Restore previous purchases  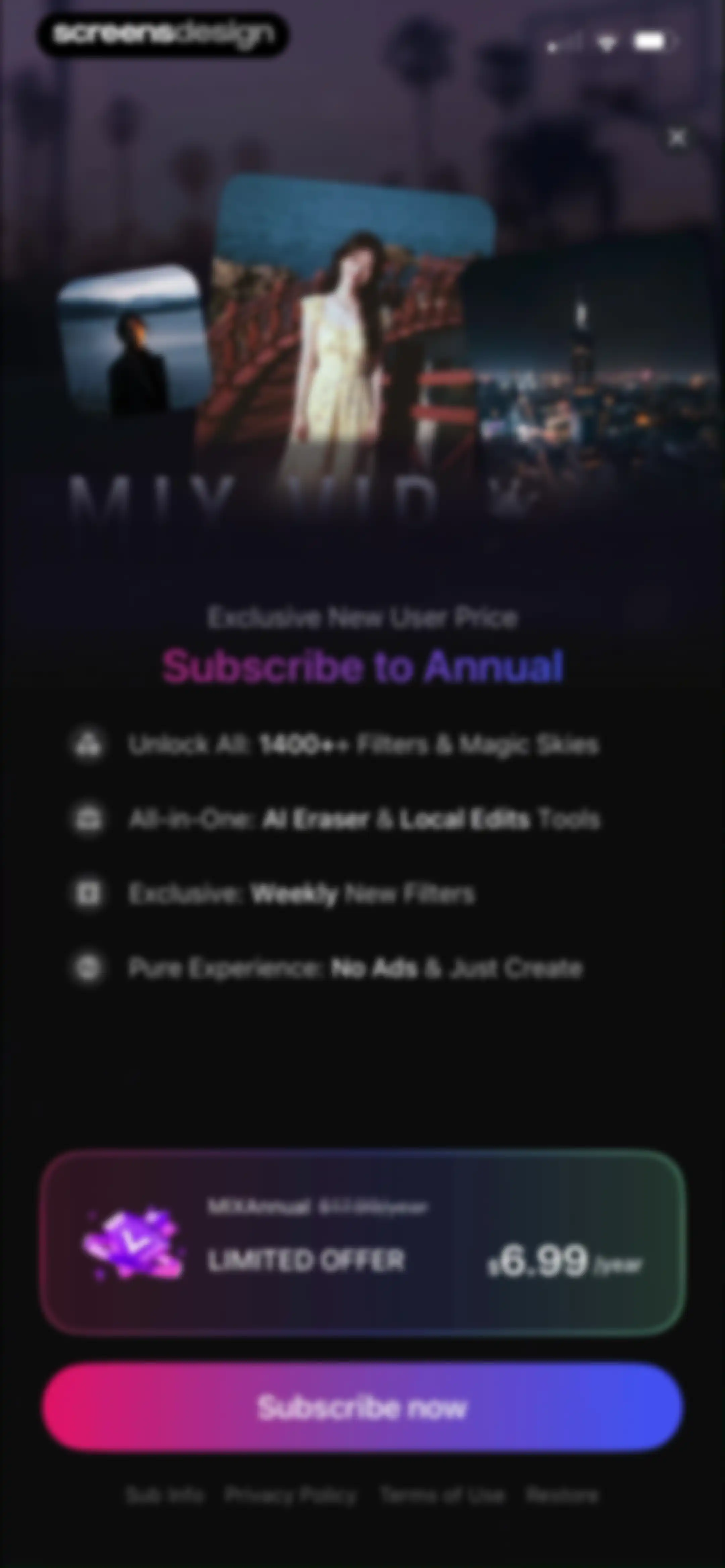point(562,1495)
